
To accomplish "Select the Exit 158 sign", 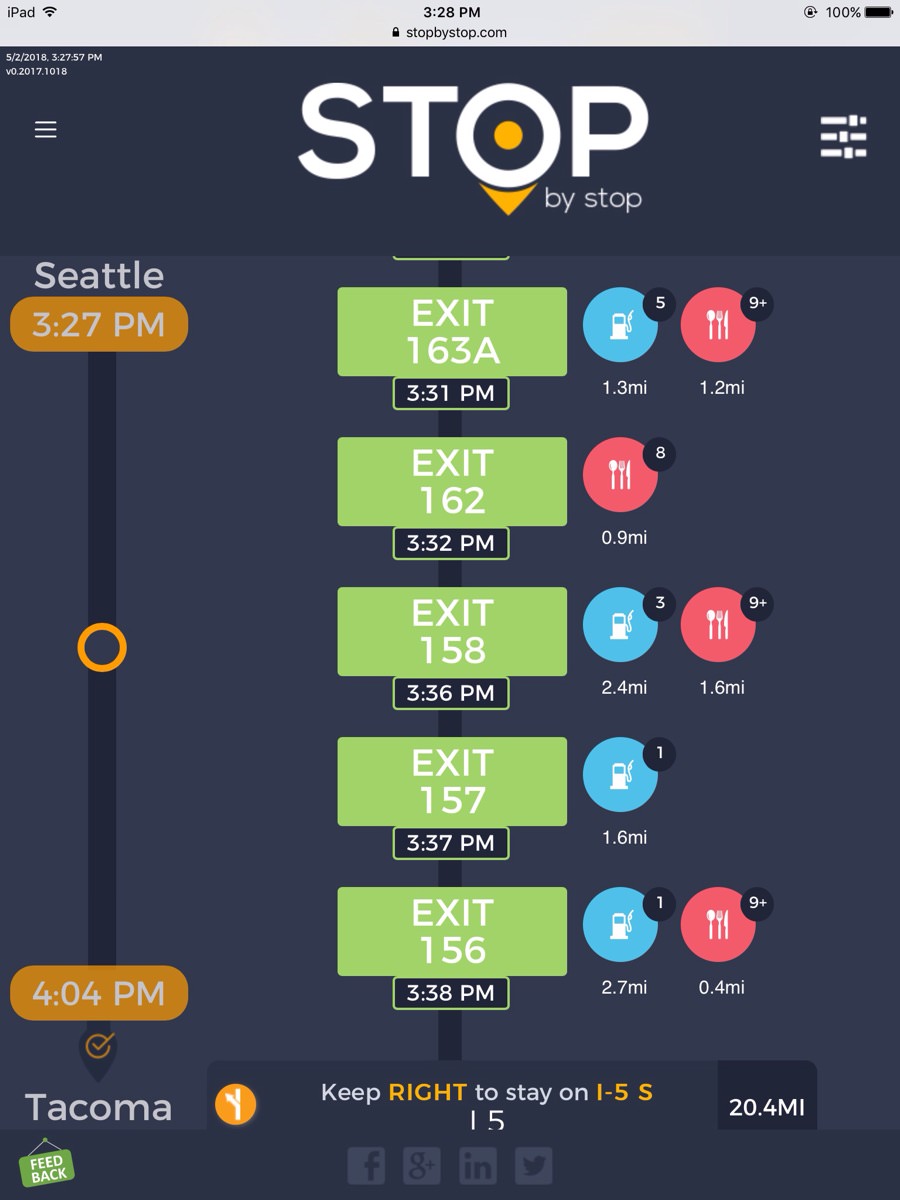I will [x=452, y=632].
